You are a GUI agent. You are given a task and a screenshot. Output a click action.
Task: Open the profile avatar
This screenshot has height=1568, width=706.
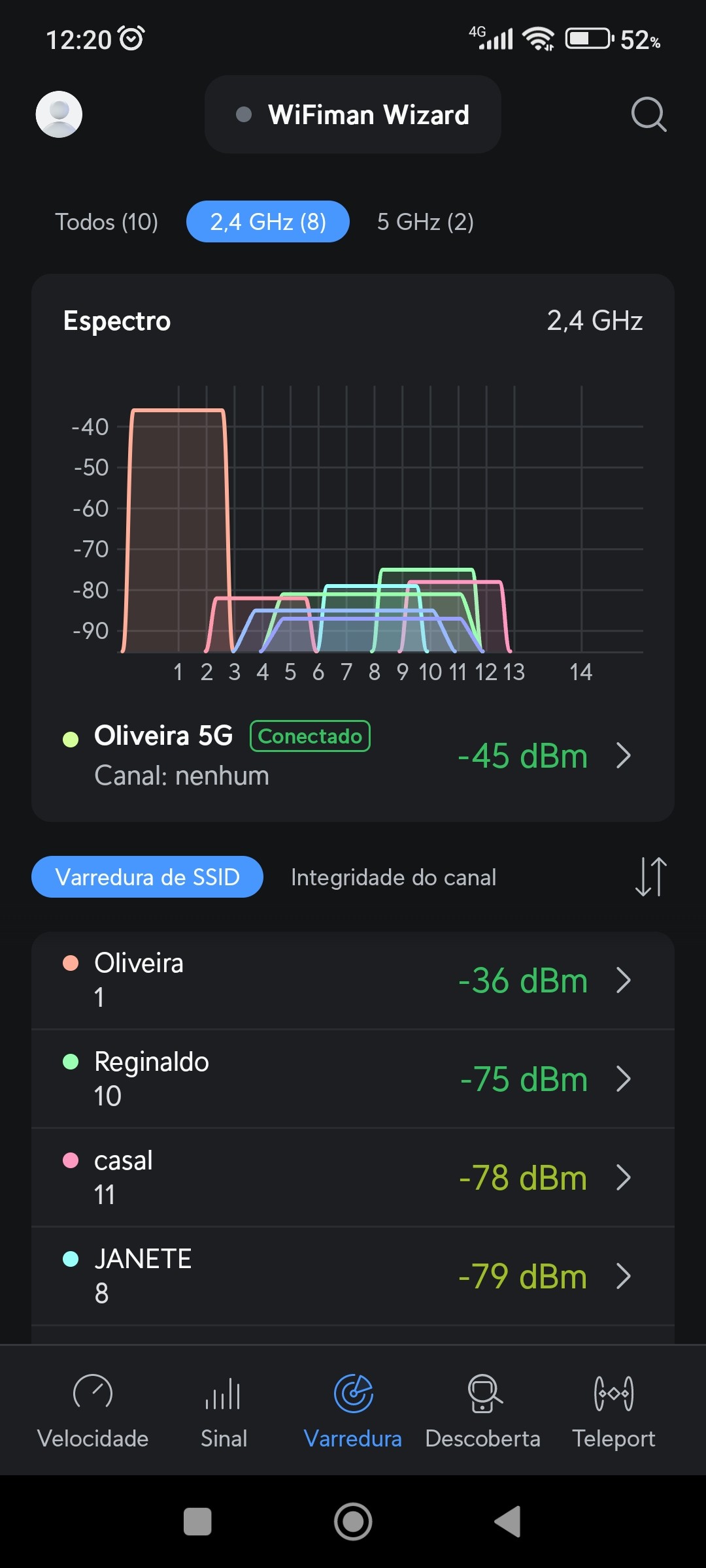pyautogui.click(x=59, y=114)
